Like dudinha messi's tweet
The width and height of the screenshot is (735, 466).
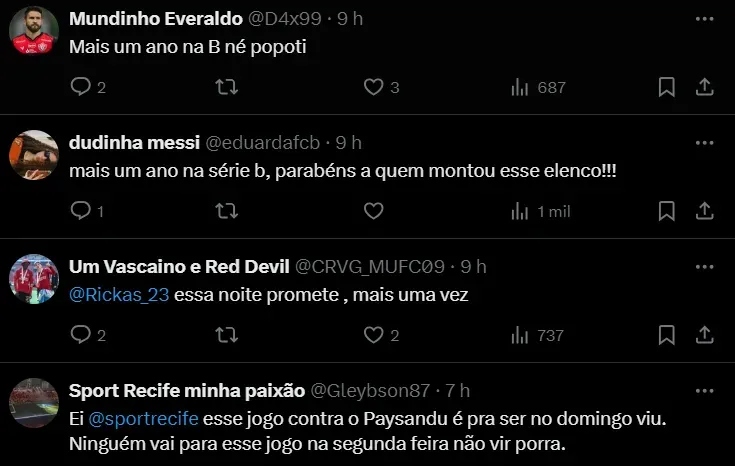click(373, 211)
